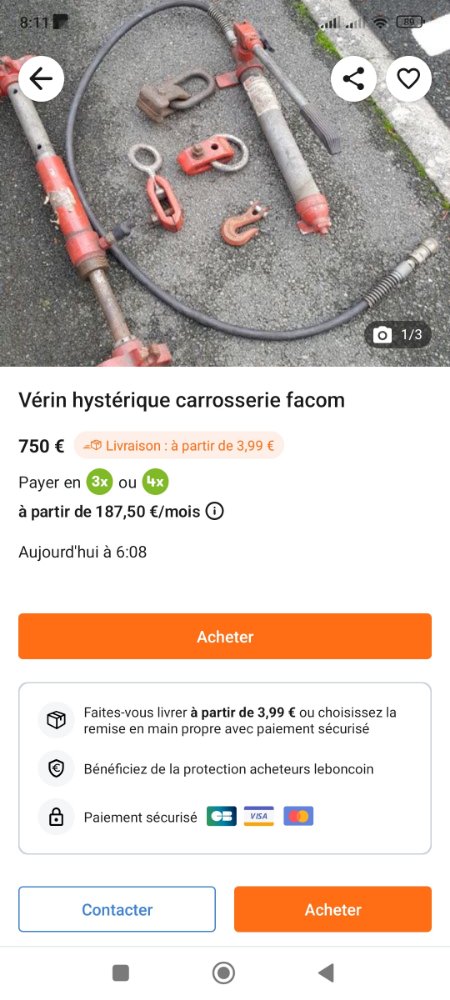The image size is (450, 1000).
Task: Open info icon next to 187,50 €/mois
Action: pos(215,511)
